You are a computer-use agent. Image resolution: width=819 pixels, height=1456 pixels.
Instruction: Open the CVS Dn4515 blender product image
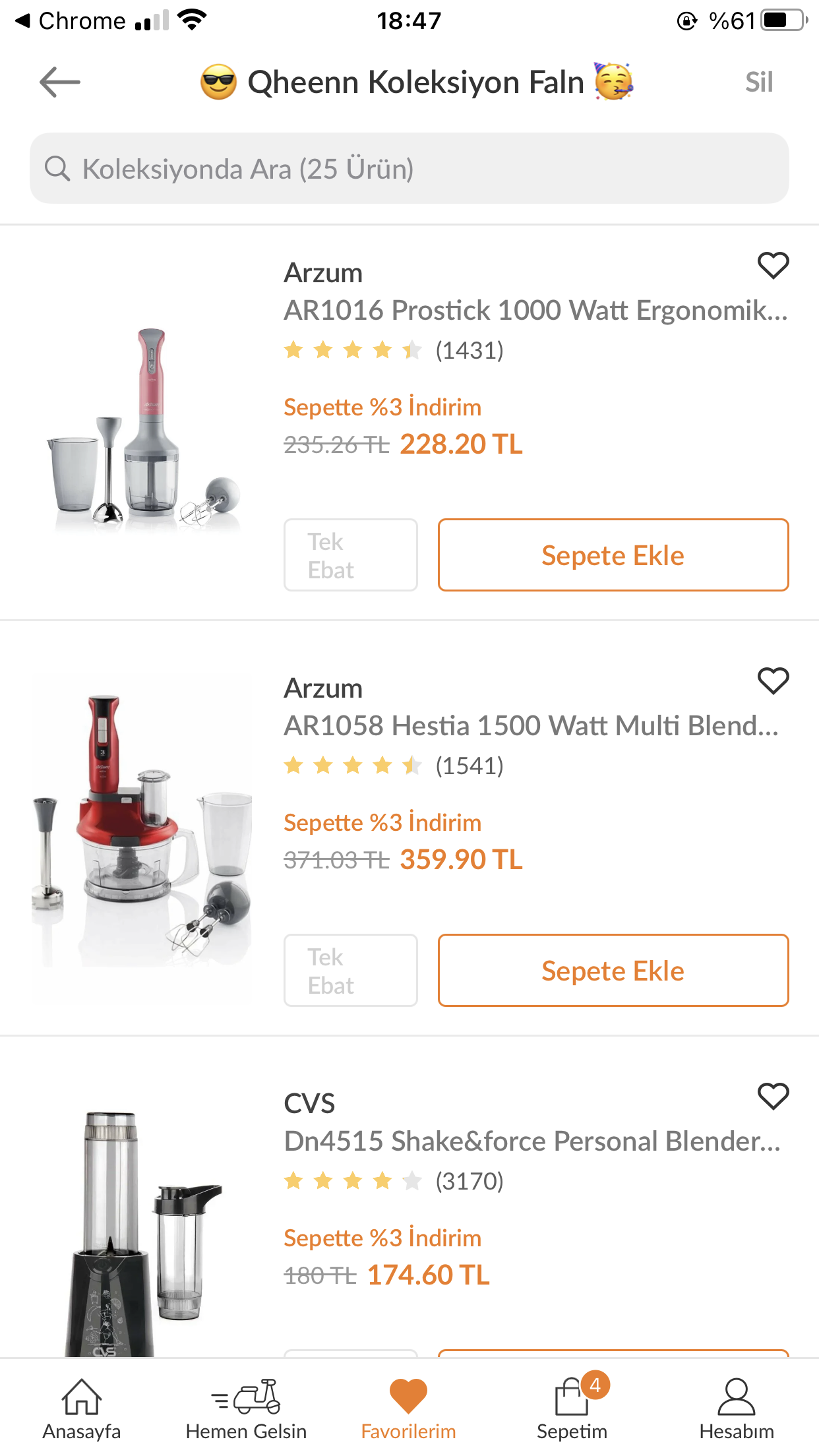pyautogui.click(x=142, y=1227)
